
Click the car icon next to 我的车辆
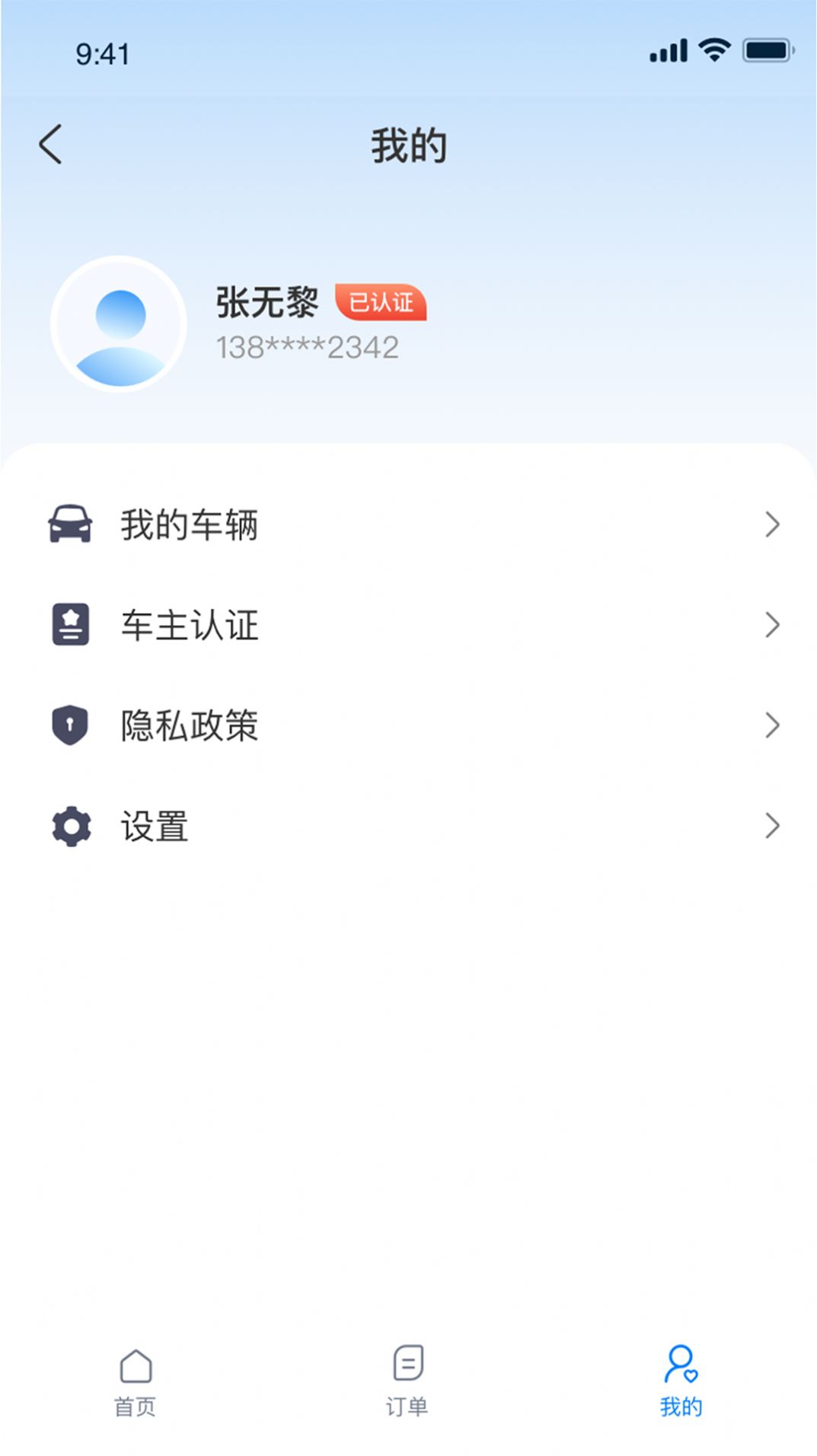[x=69, y=524]
